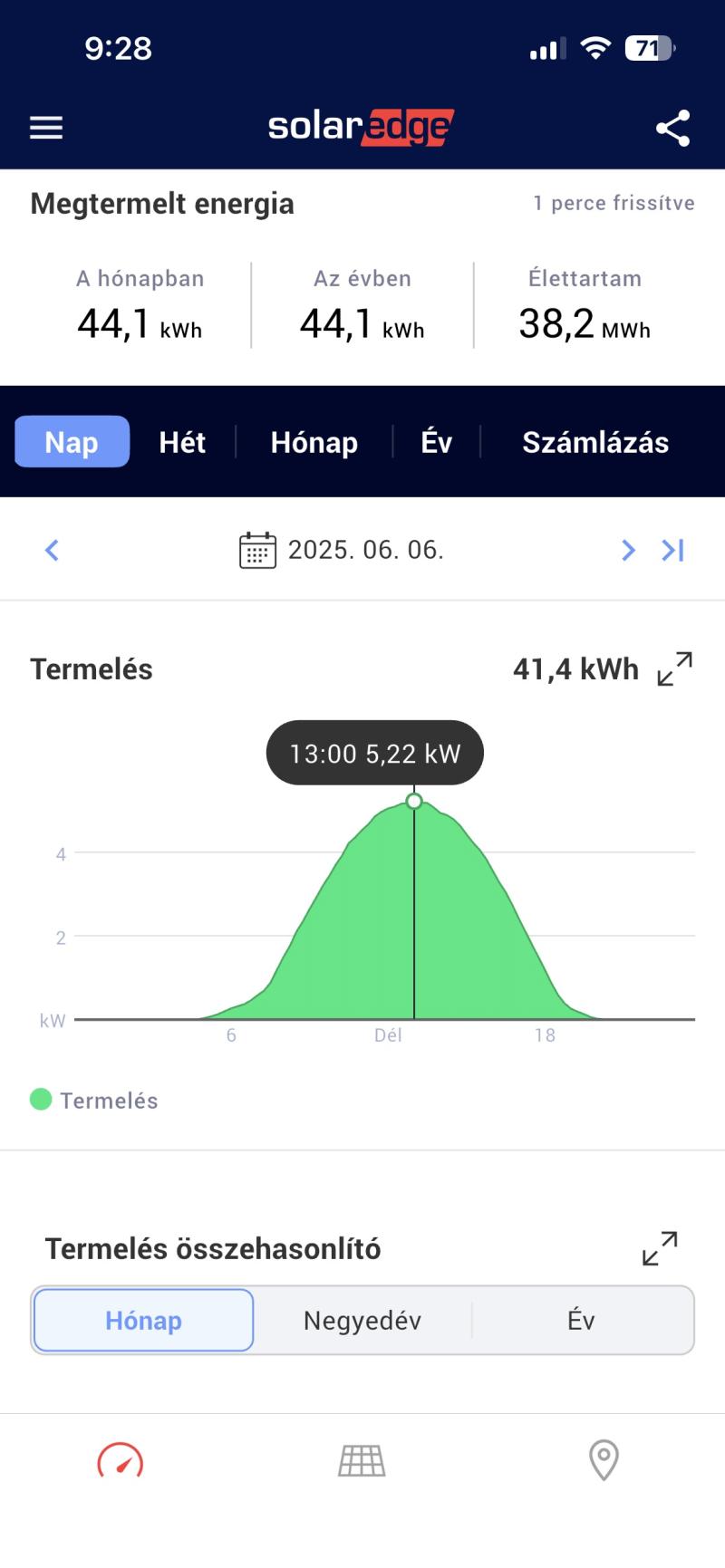The image size is (725, 1568).
Task: Share the energy dashboard
Action: point(672,128)
